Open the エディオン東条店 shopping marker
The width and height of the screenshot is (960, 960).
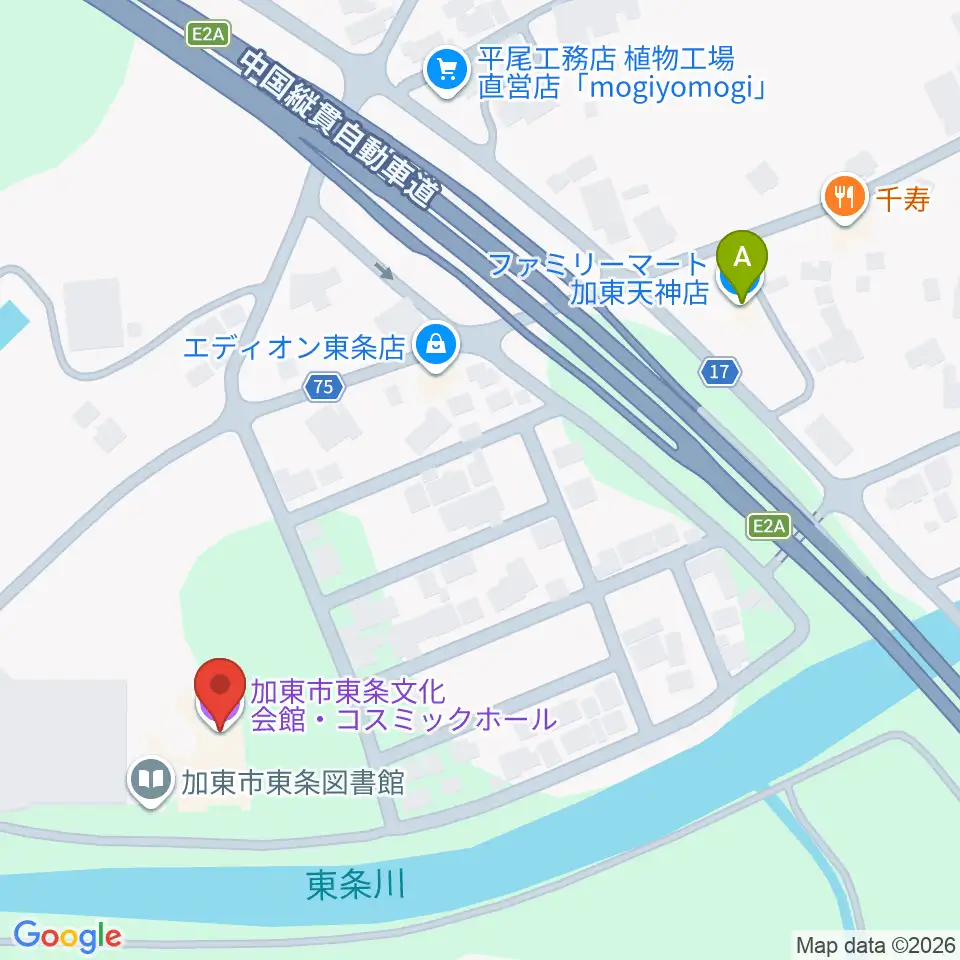(x=436, y=347)
